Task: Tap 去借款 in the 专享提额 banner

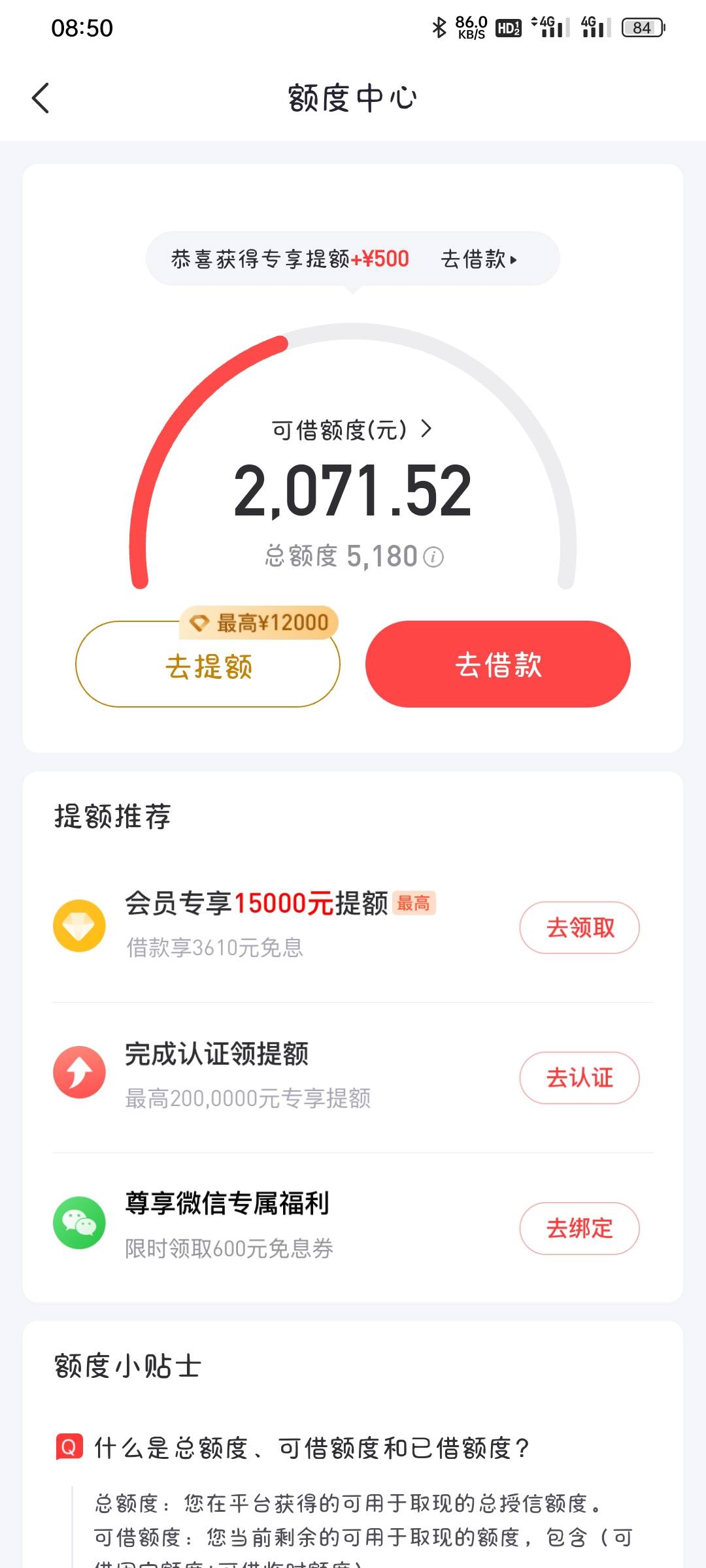Action: (x=479, y=259)
